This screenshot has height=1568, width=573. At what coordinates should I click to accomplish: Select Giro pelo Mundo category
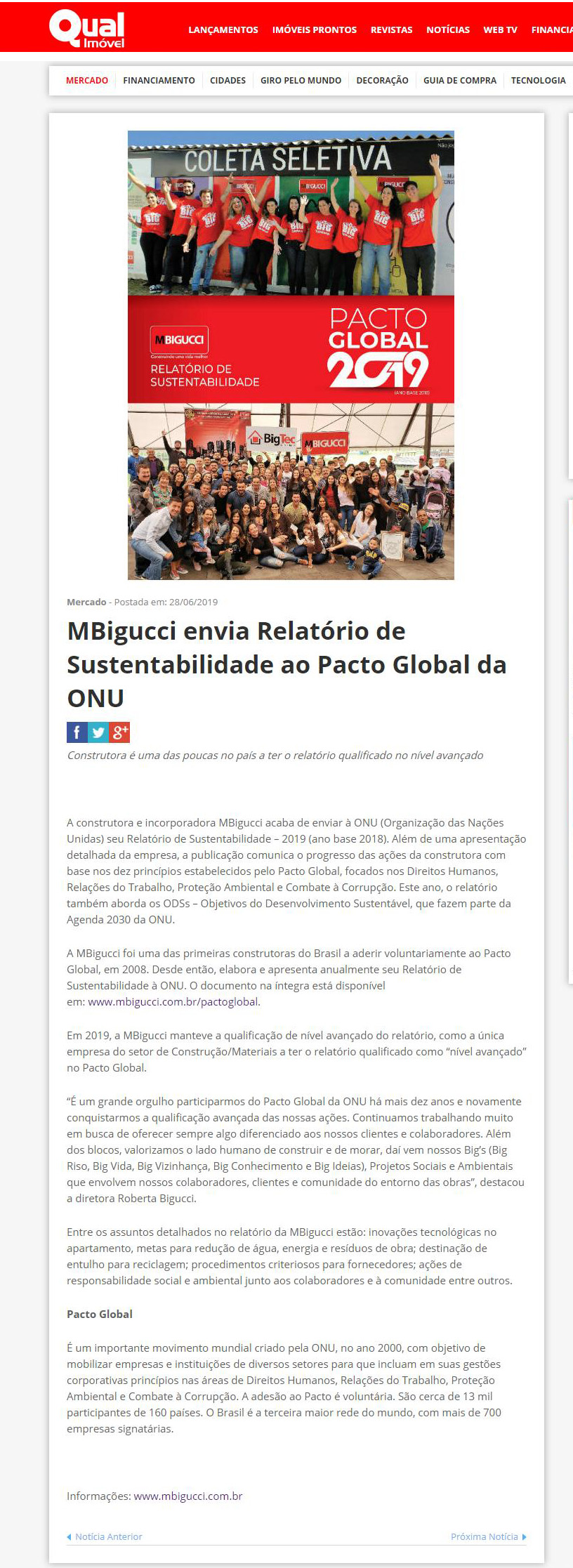(301, 81)
